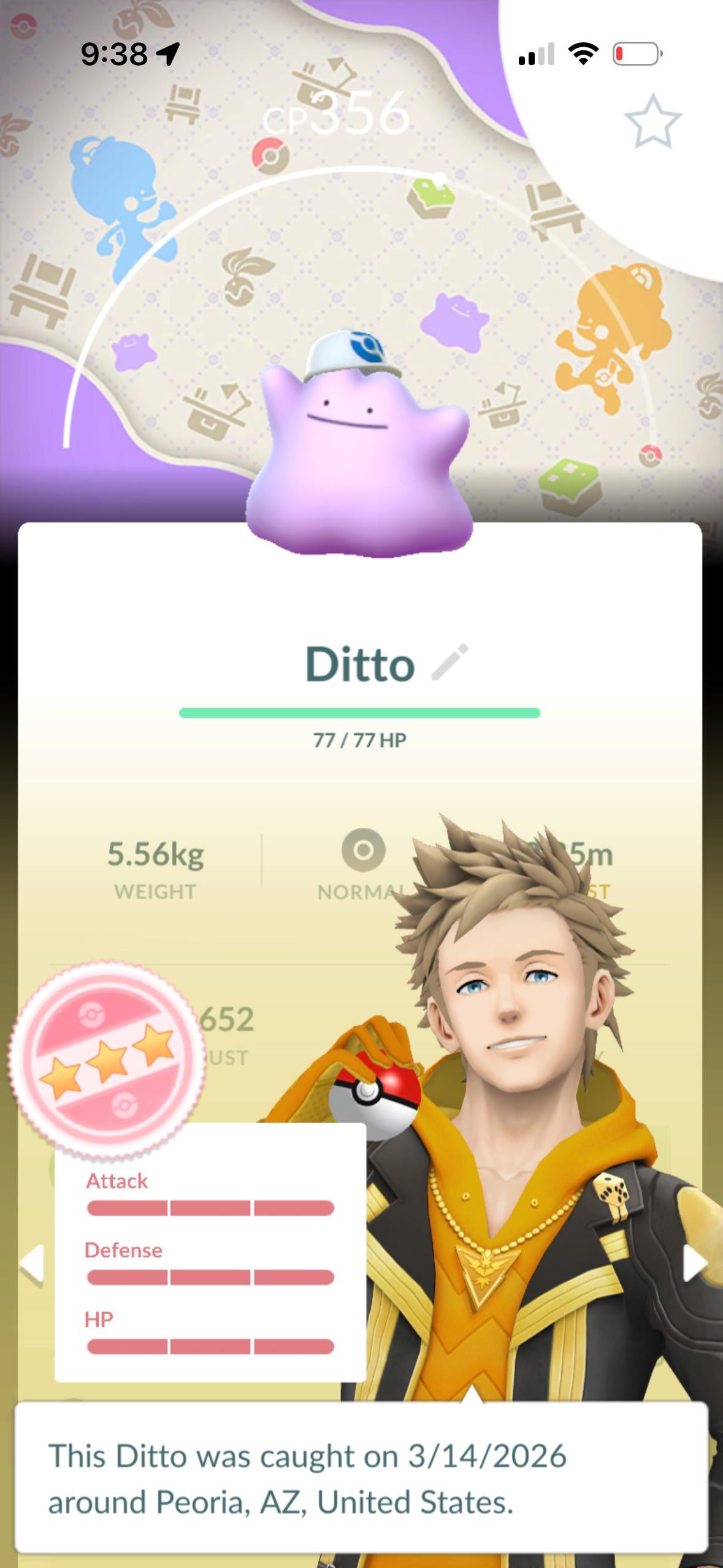Mark Ditto as a favorite with the star
723x1568 pixels.
[652, 121]
